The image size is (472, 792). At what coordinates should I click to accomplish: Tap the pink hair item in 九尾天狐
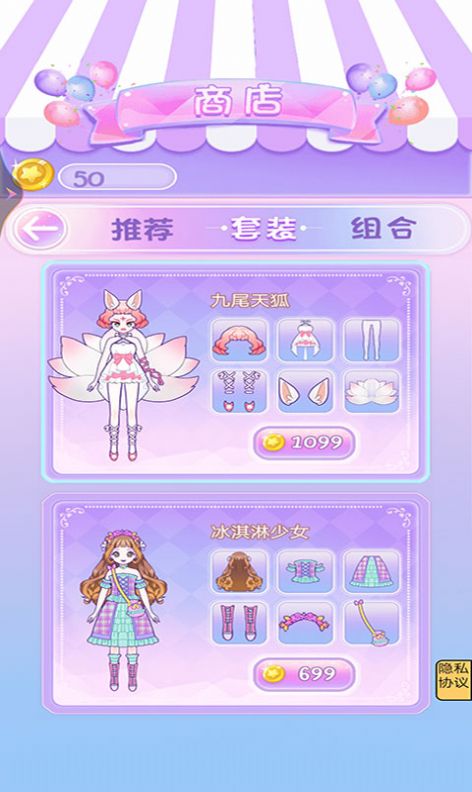(x=239, y=340)
